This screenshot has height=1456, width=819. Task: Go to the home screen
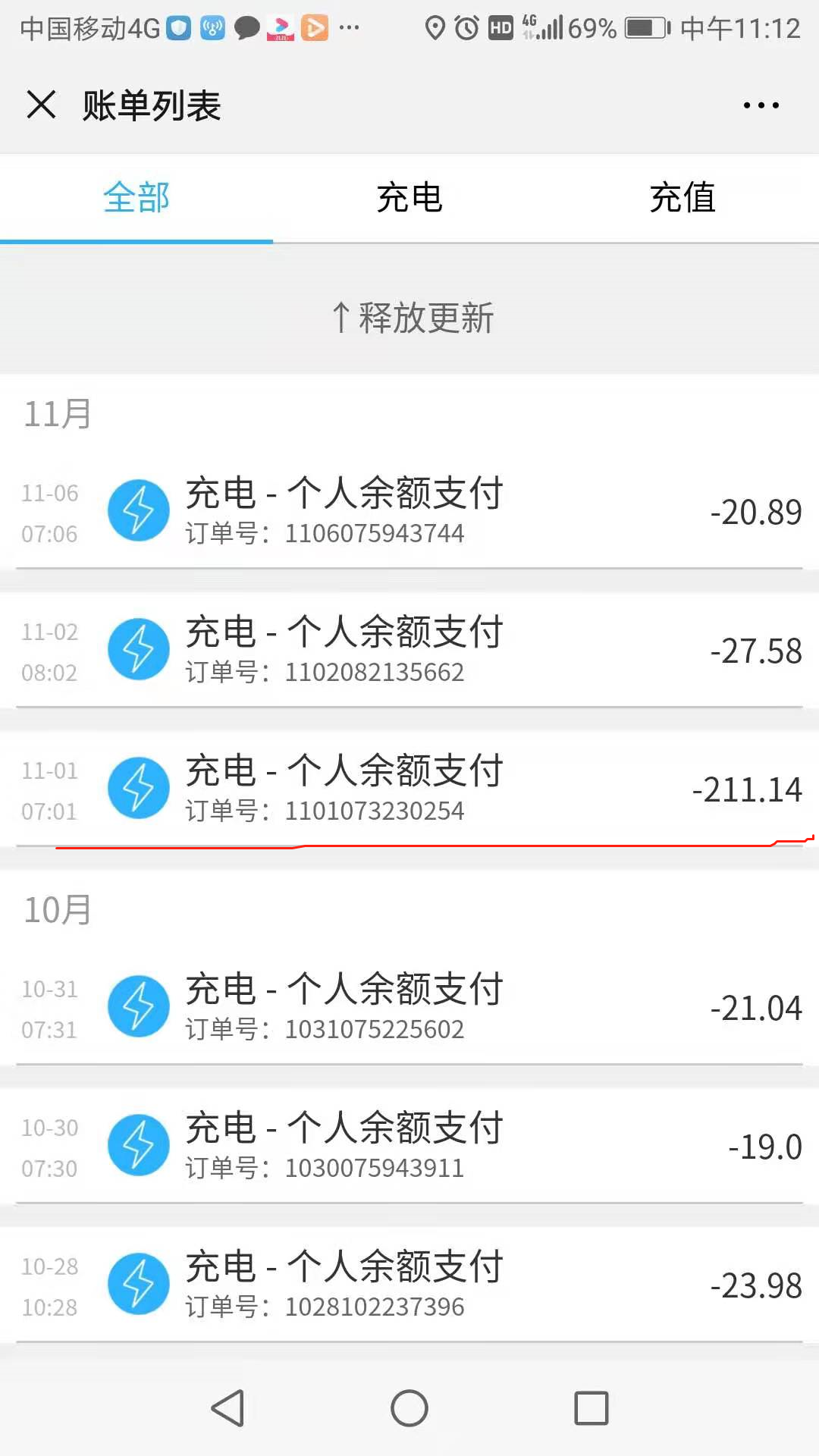409,1408
